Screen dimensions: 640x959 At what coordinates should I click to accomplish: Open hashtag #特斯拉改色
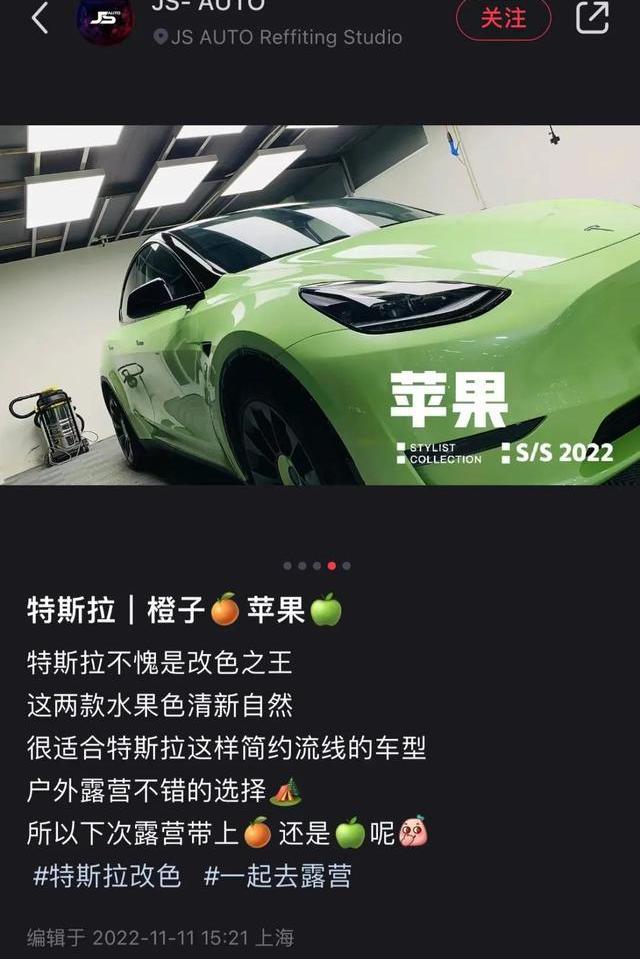pyautogui.click(x=107, y=876)
